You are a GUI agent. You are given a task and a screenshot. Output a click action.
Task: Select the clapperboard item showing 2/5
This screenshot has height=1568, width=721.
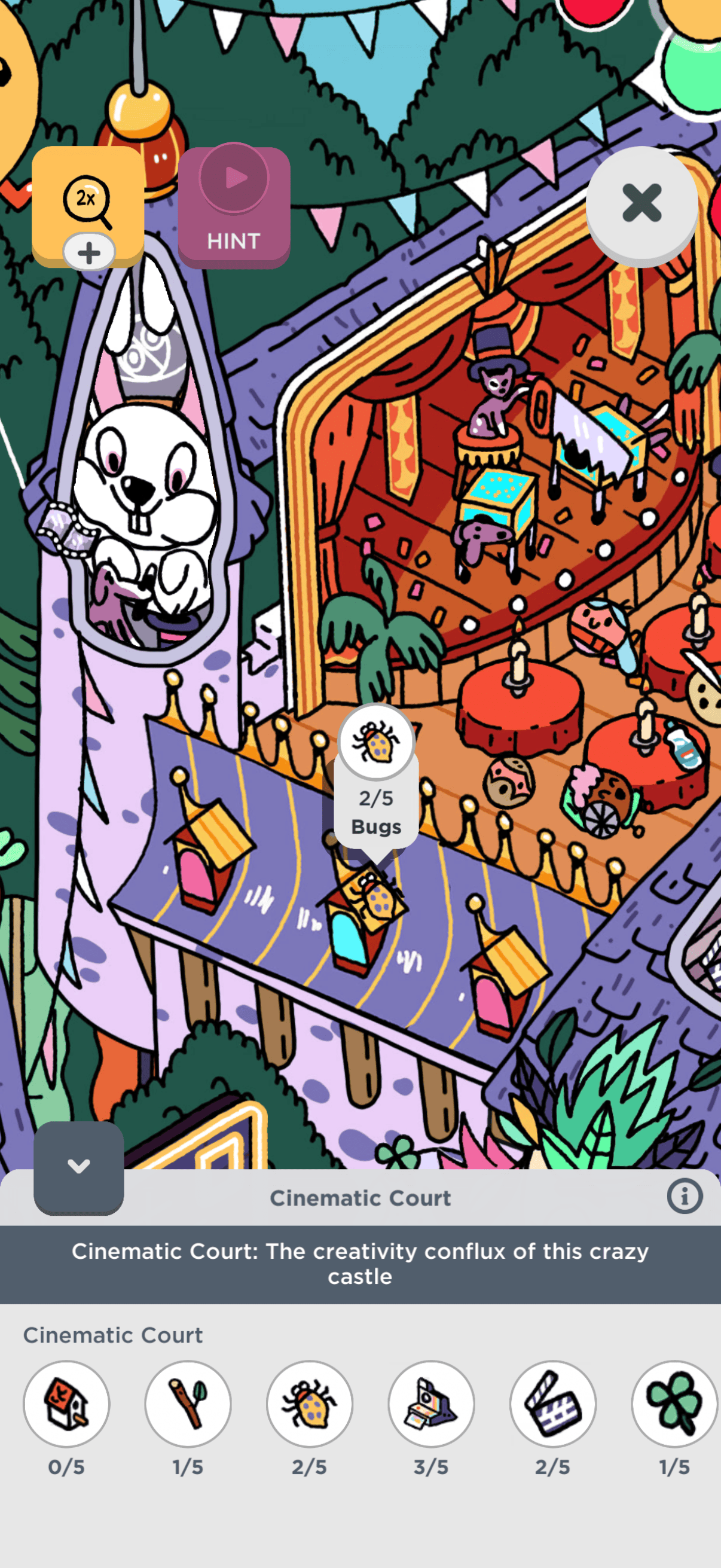(x=552, y=1403)
